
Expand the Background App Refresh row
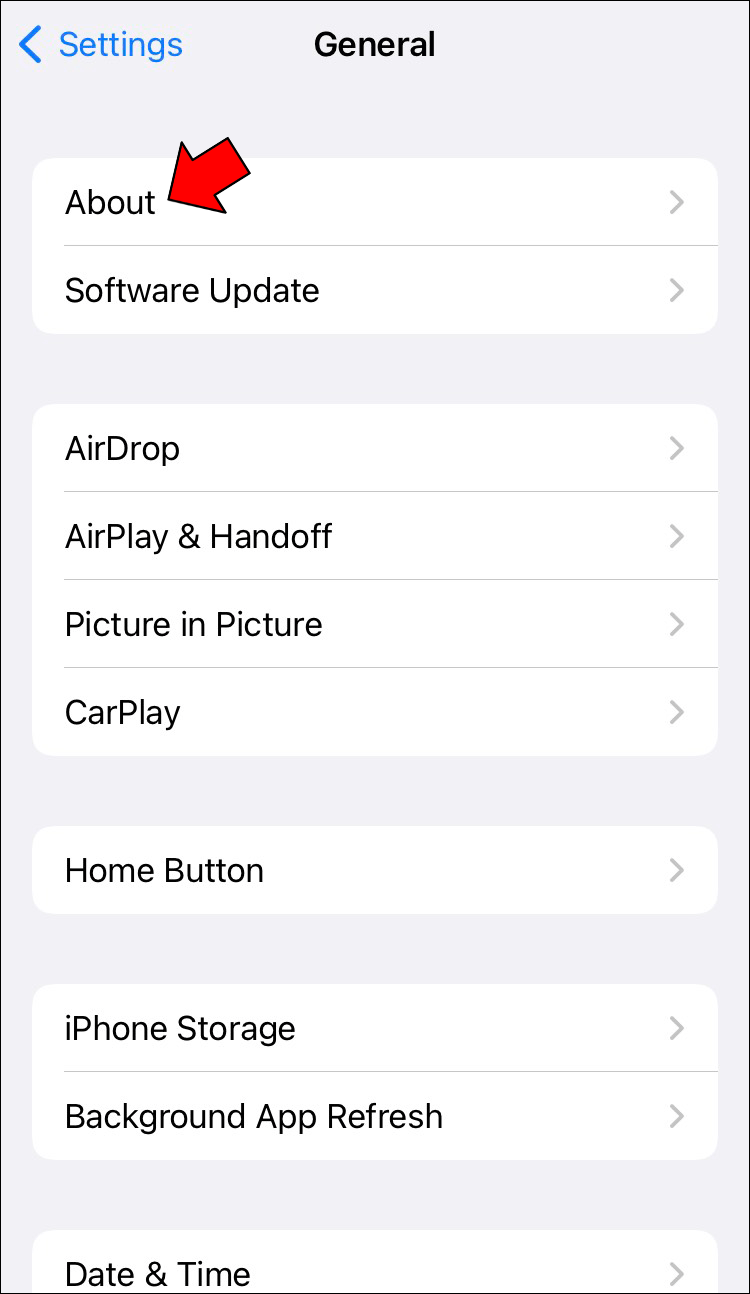[375, 1116]
